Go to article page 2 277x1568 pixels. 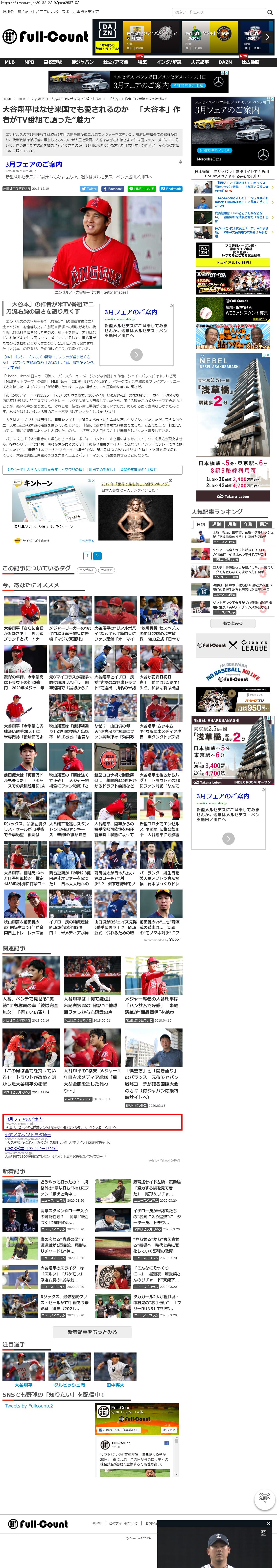point(97,556)
